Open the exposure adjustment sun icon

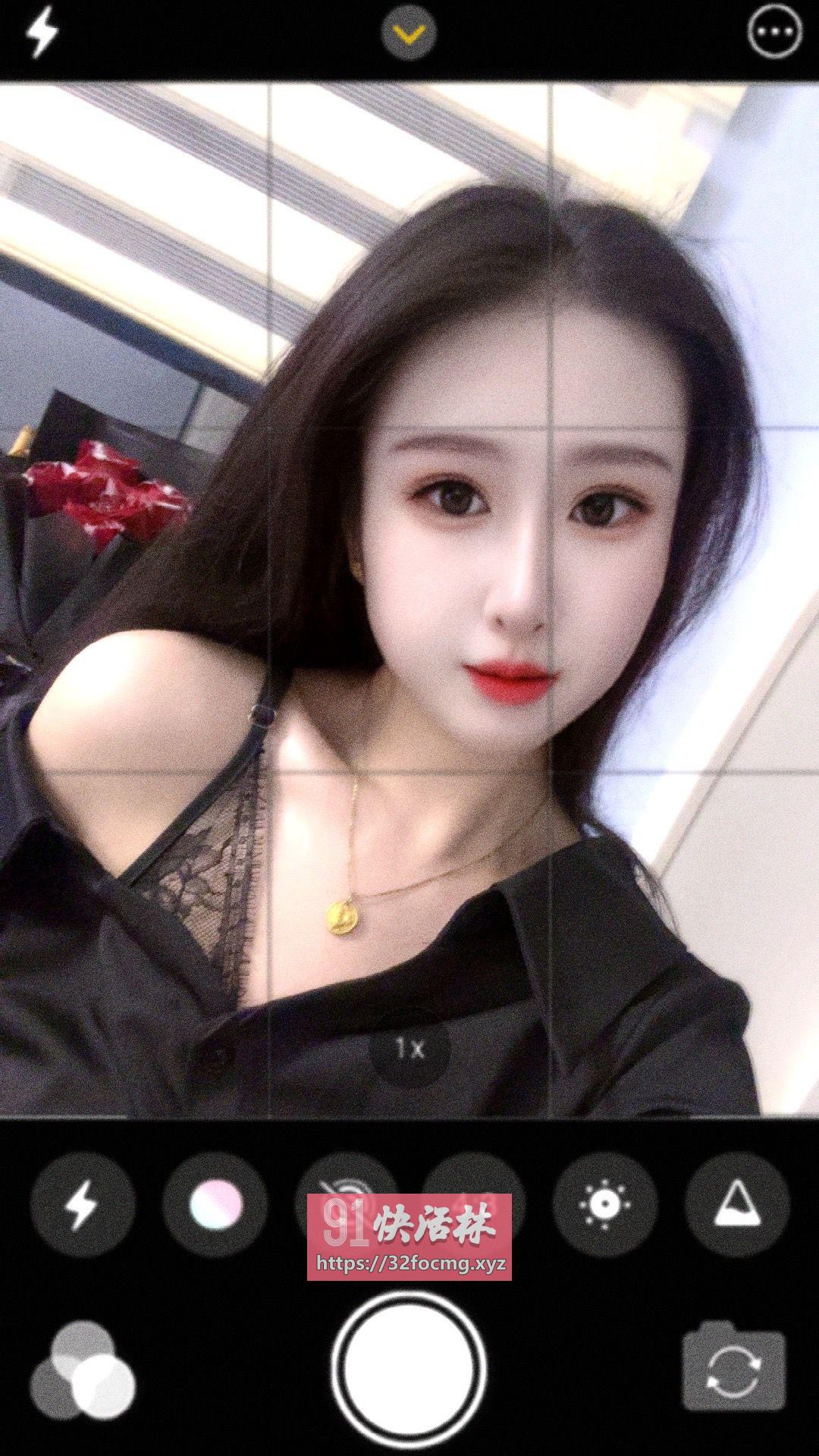click(x=605, y=1206)
